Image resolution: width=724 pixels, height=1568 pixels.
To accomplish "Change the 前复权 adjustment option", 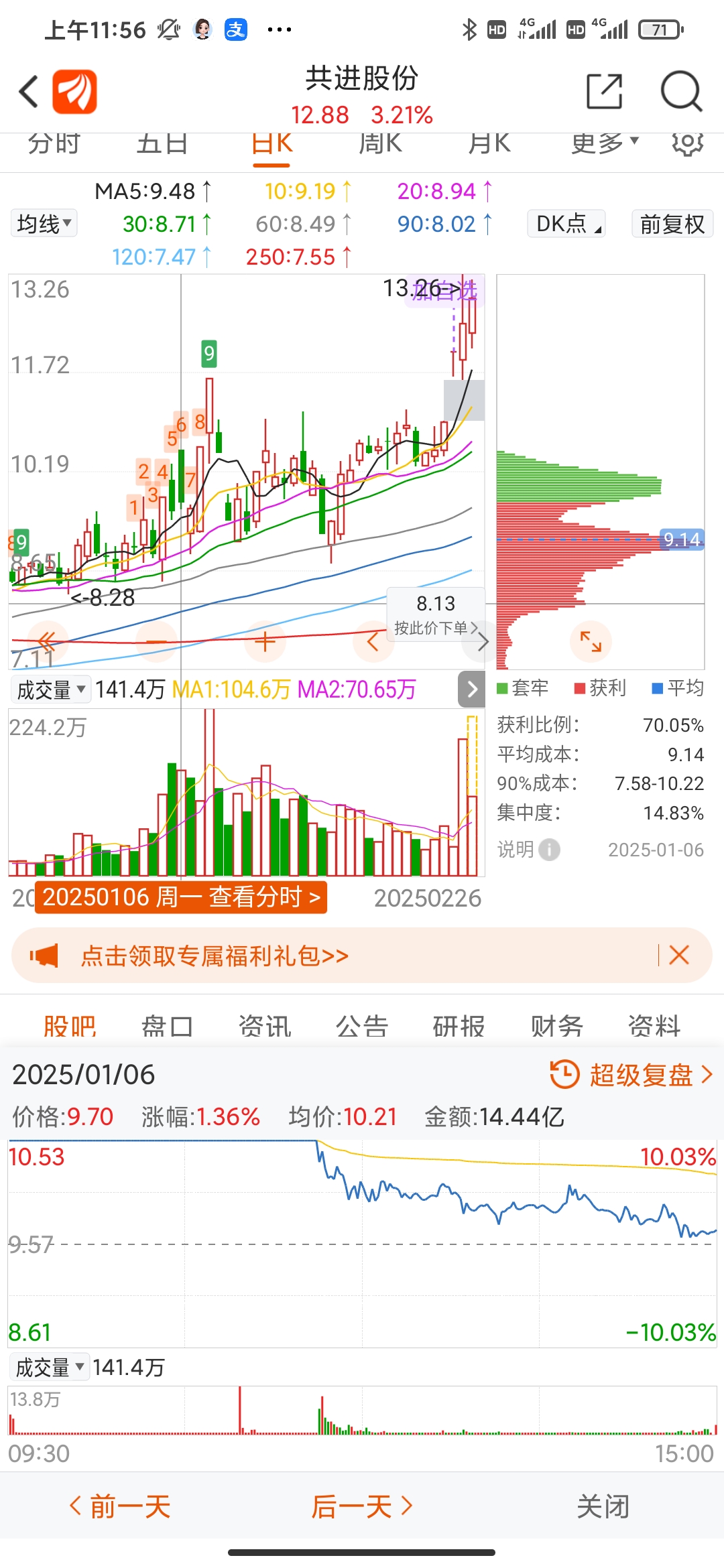I will [x=672, y=224].
